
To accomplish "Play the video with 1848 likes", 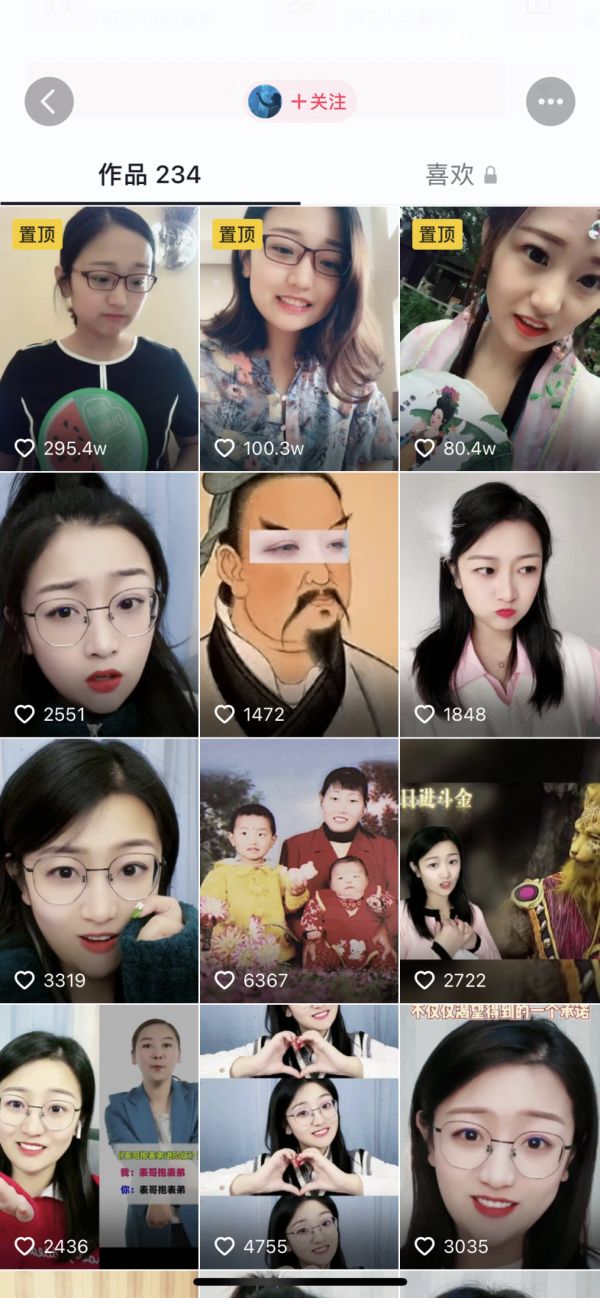I will pos(500,604).
